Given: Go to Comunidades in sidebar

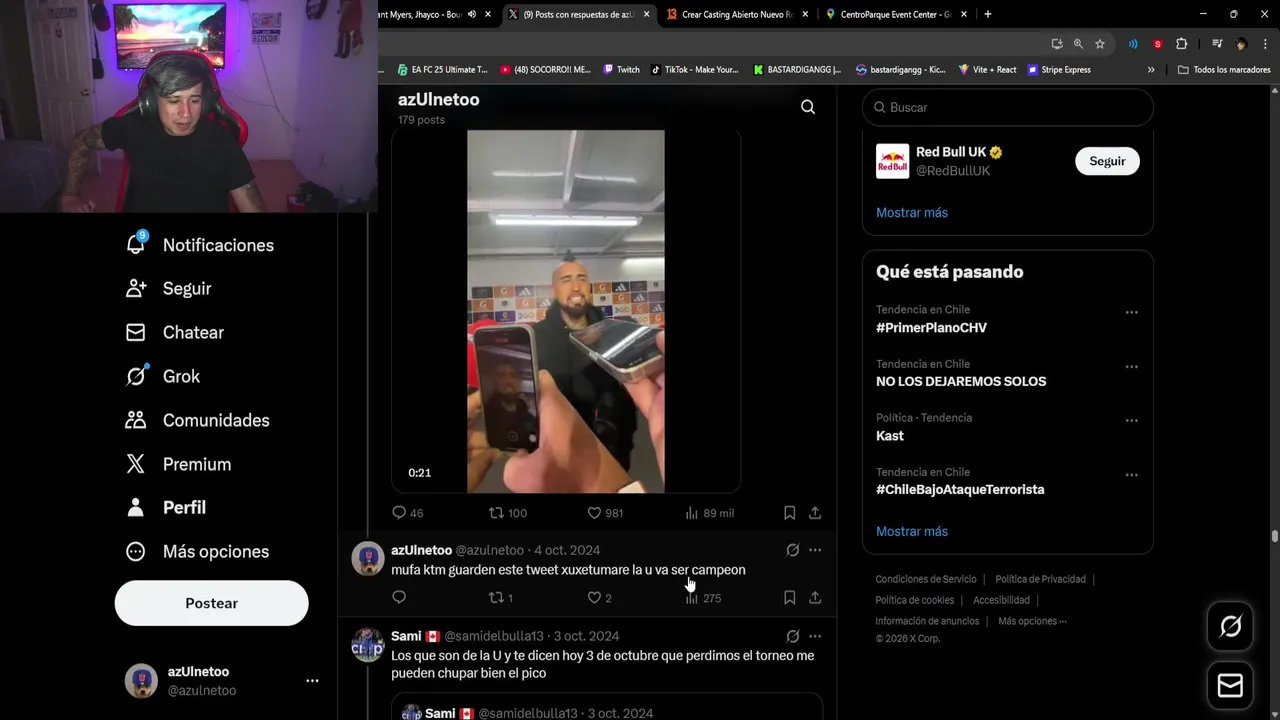Looking at the screenshot, I should point(198,420).
